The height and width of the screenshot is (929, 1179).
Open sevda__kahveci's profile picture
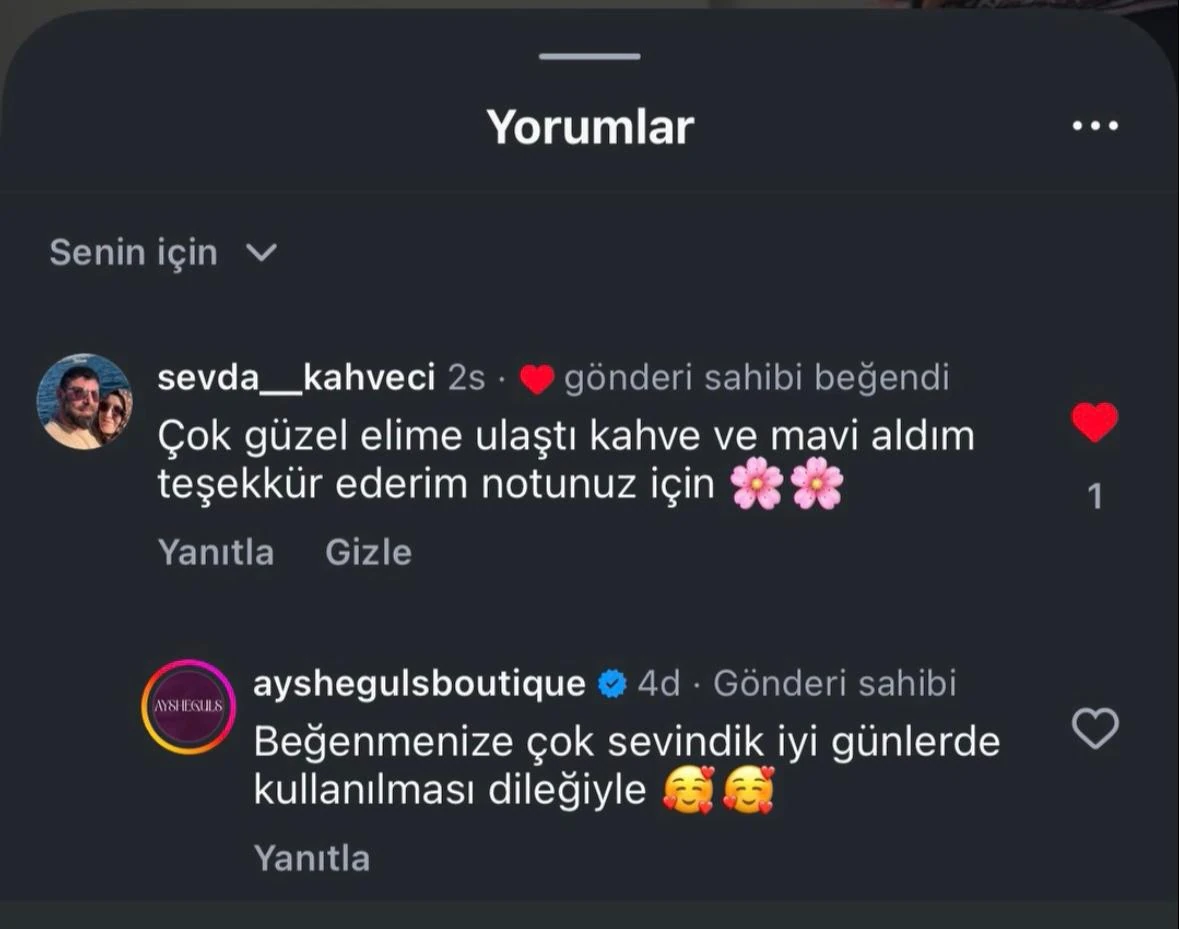pyautogui.click(x=85, y=401)
